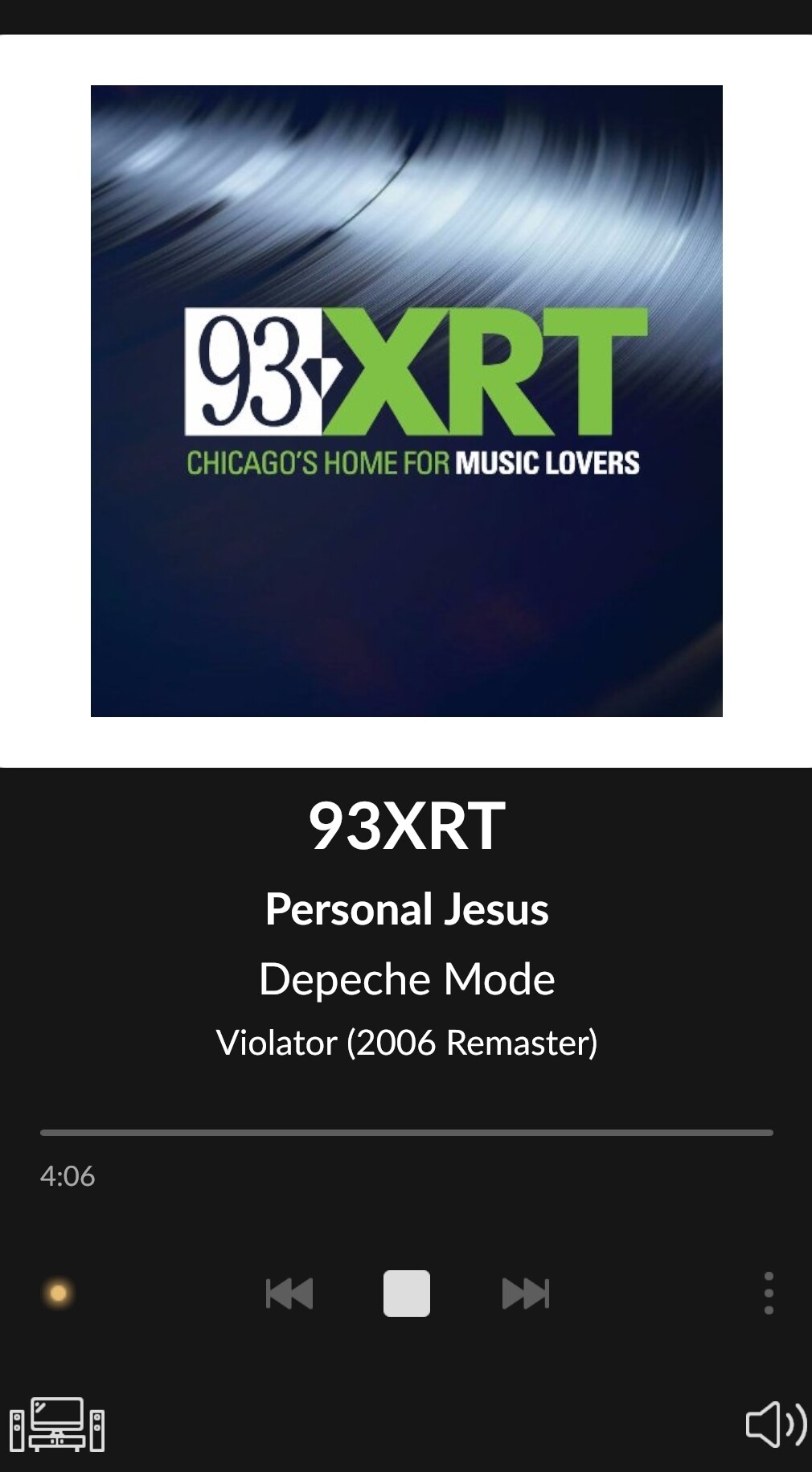
Task: Open the 93XRT station artwork
Action: [406, 400]
